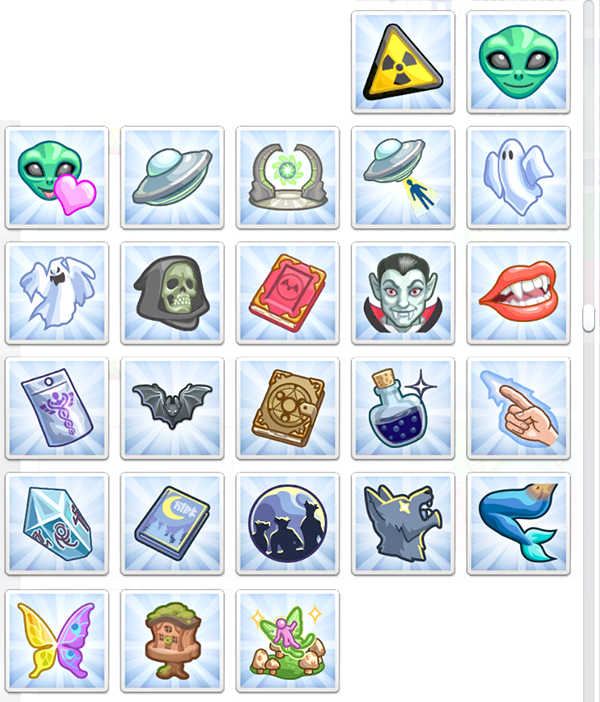Select the fanged red lips icon
600x702 pixels.
[519, 294]
